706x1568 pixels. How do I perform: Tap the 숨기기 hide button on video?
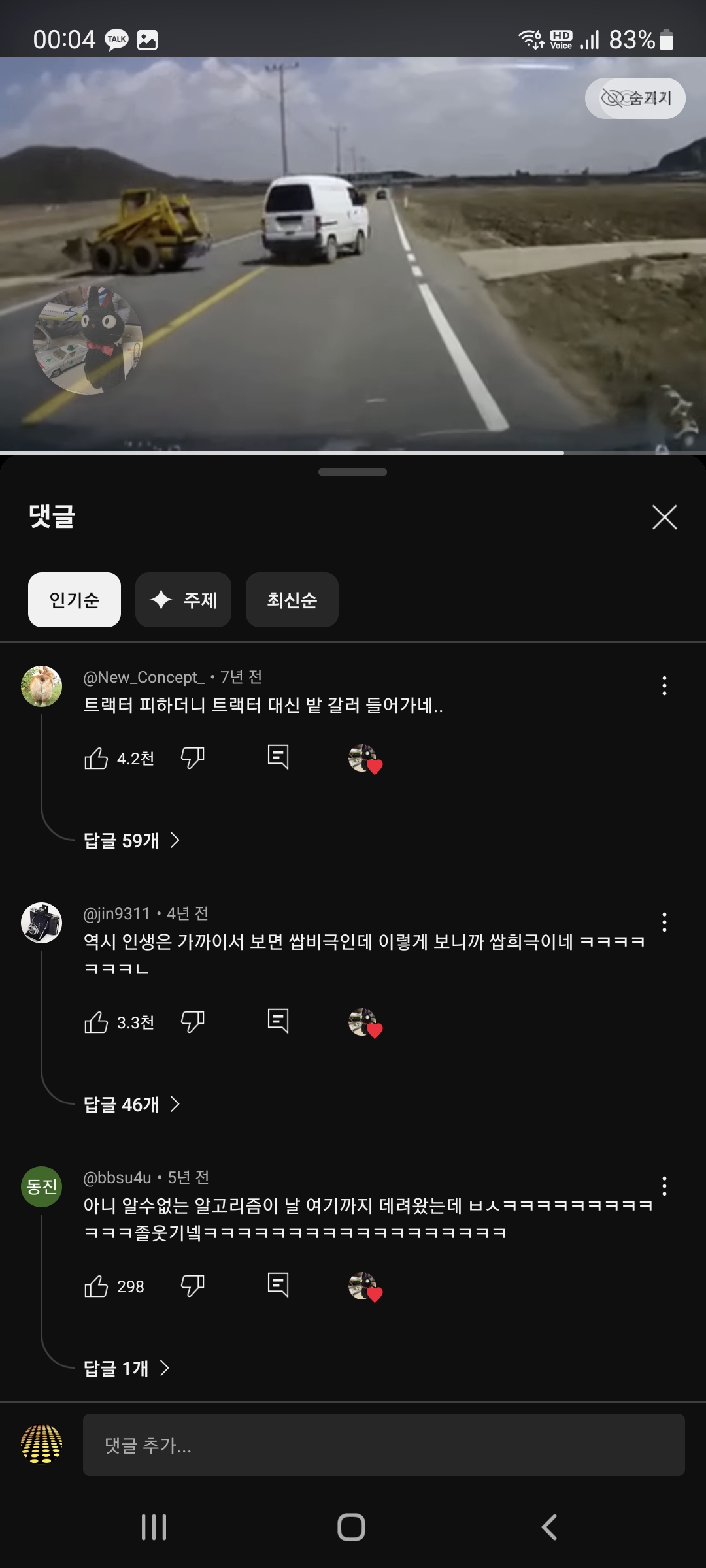point(635,99)
